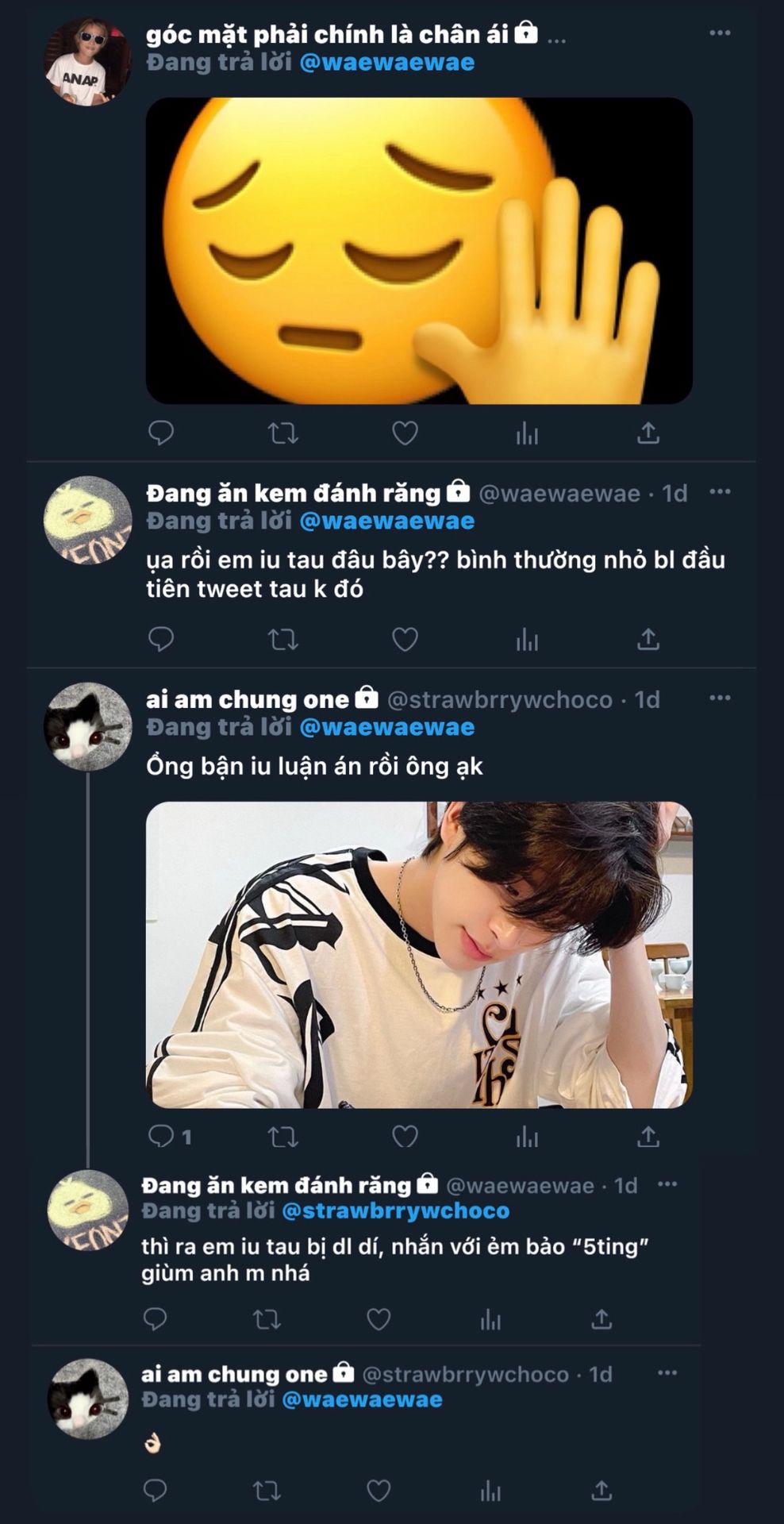Viewport: 784px width, 1524px height.
Task: Share the OK hand emoji reply
Action: 601,1491
